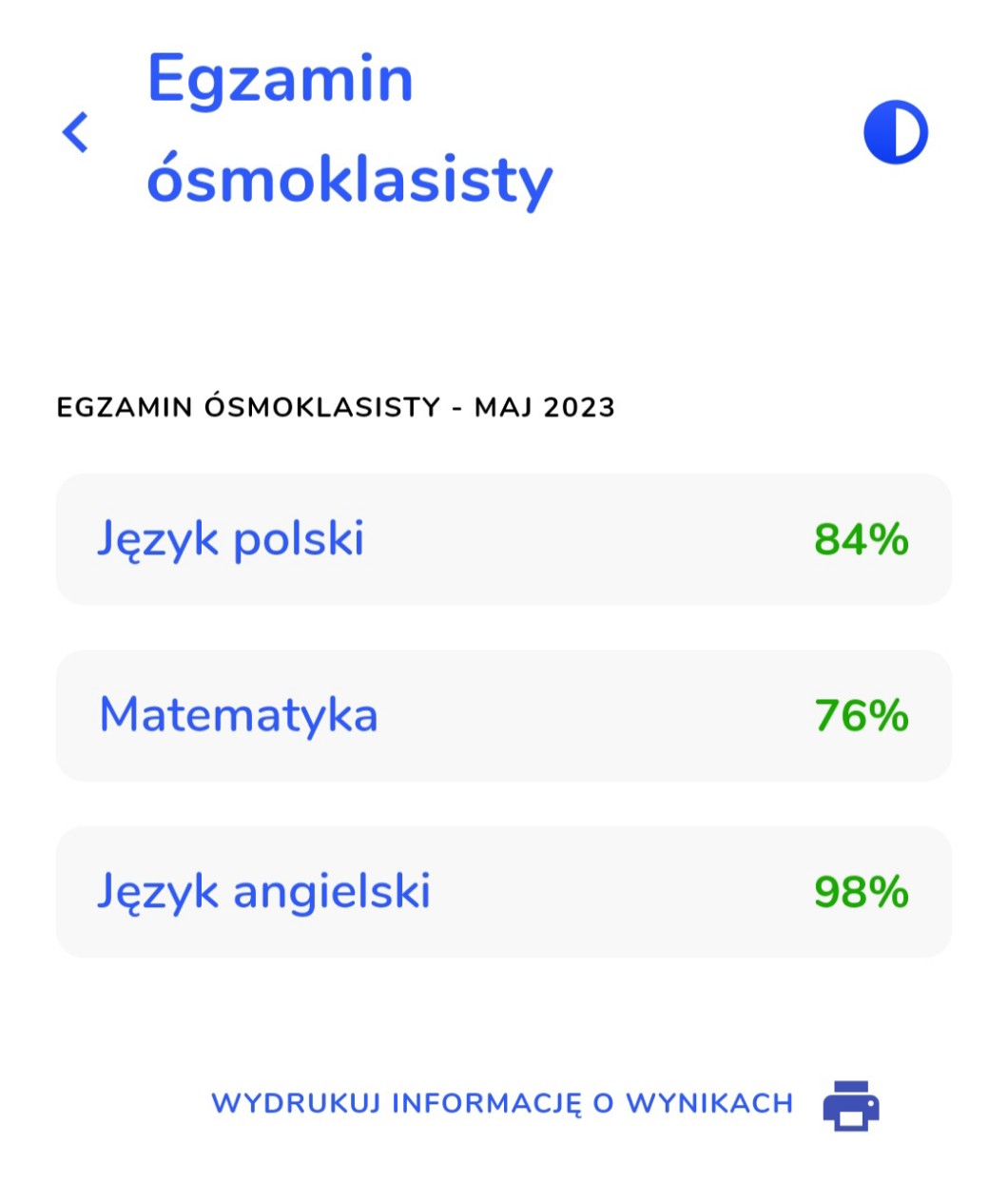Tap Wydrukuj informację o wynikach

(544, 1103)
